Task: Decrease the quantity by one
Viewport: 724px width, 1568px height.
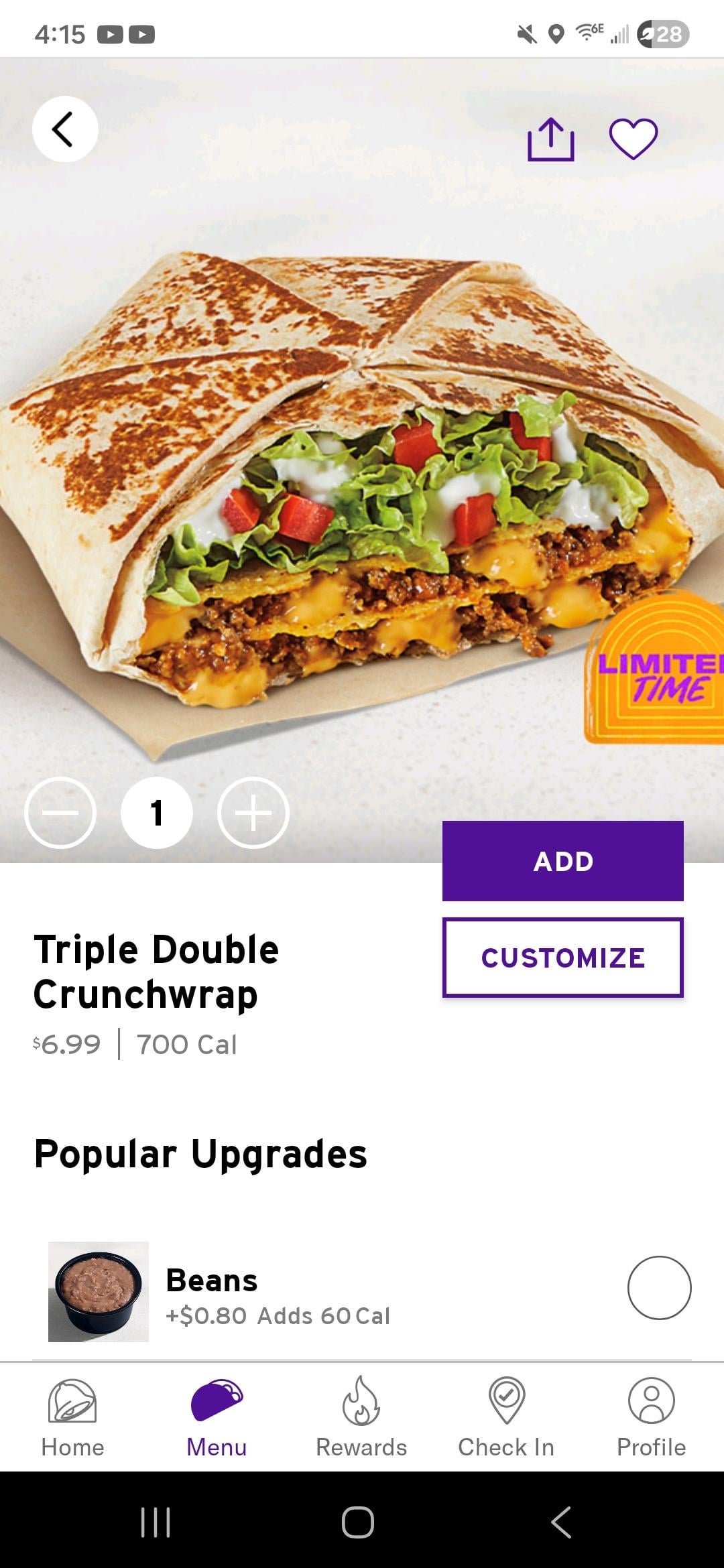Action: (x=60, y=813)
